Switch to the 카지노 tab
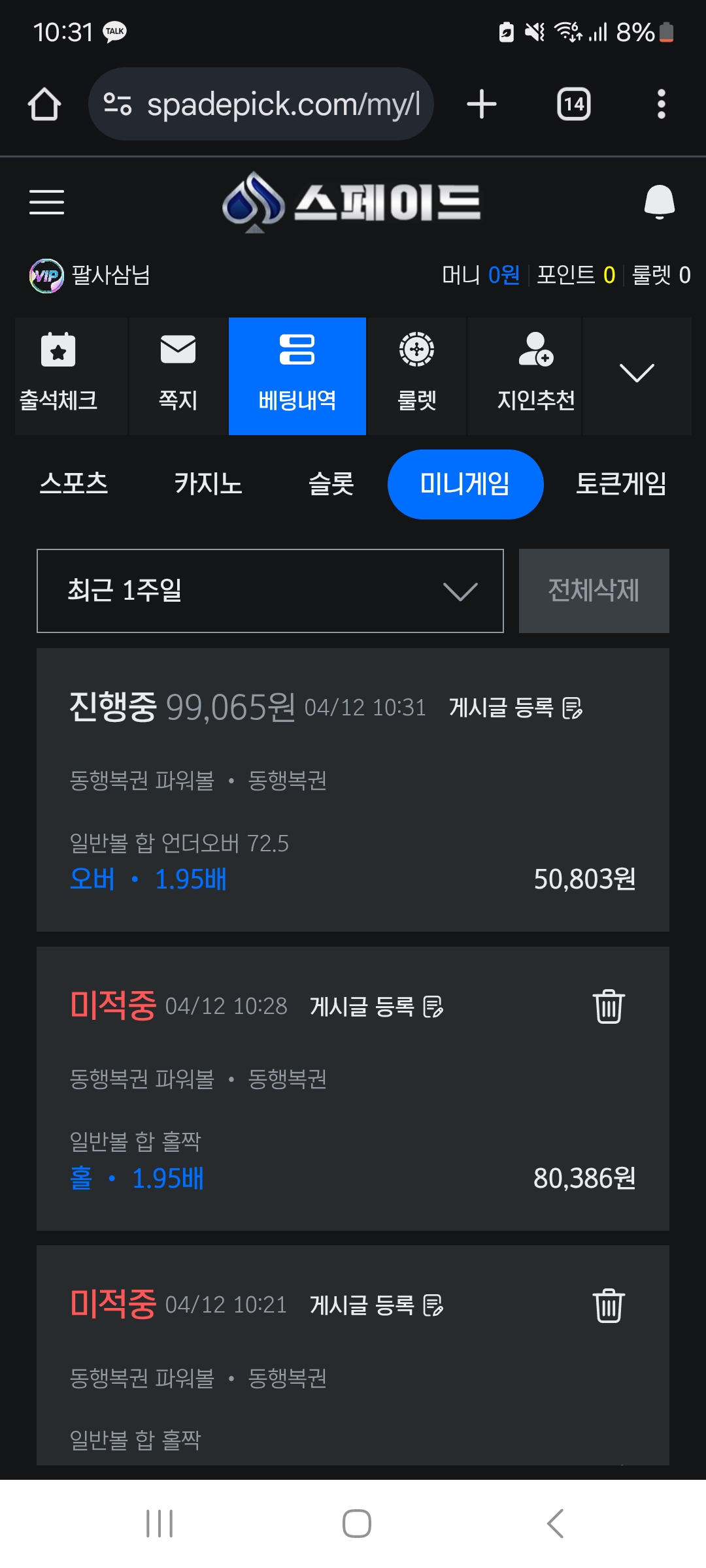The height and width of the screenshot is (1568, 706). click(208, 484)
